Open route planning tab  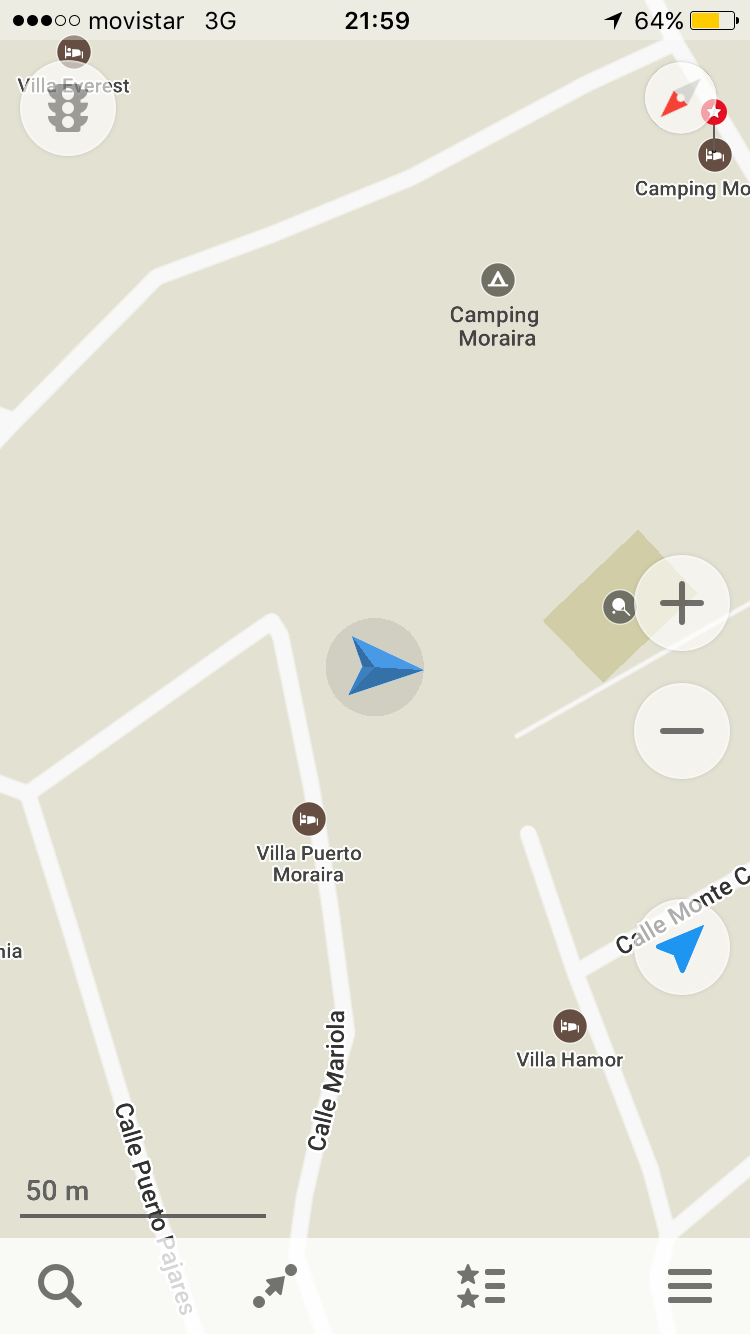[275, 1286]
